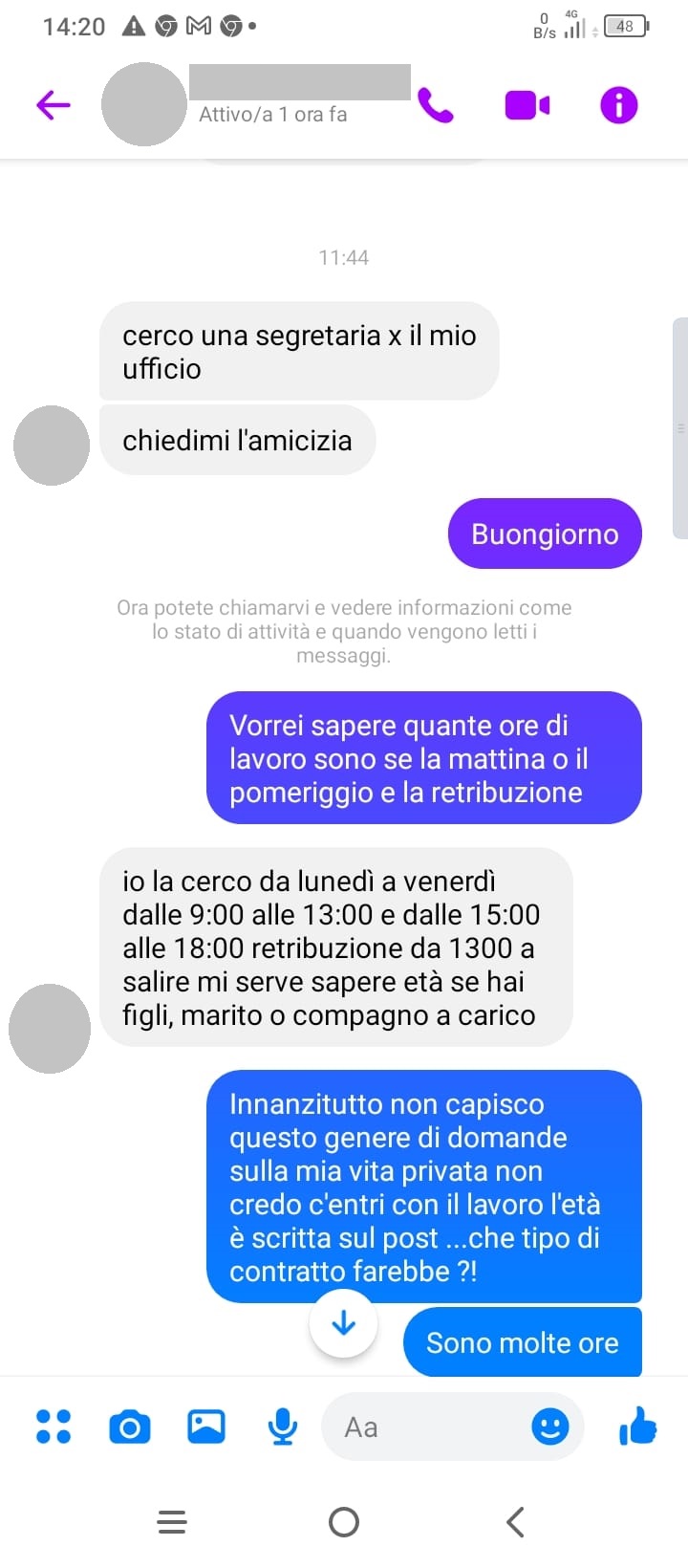Start a voice call
The height and width of the screenshot is (1568, 688).
(436, 105)
